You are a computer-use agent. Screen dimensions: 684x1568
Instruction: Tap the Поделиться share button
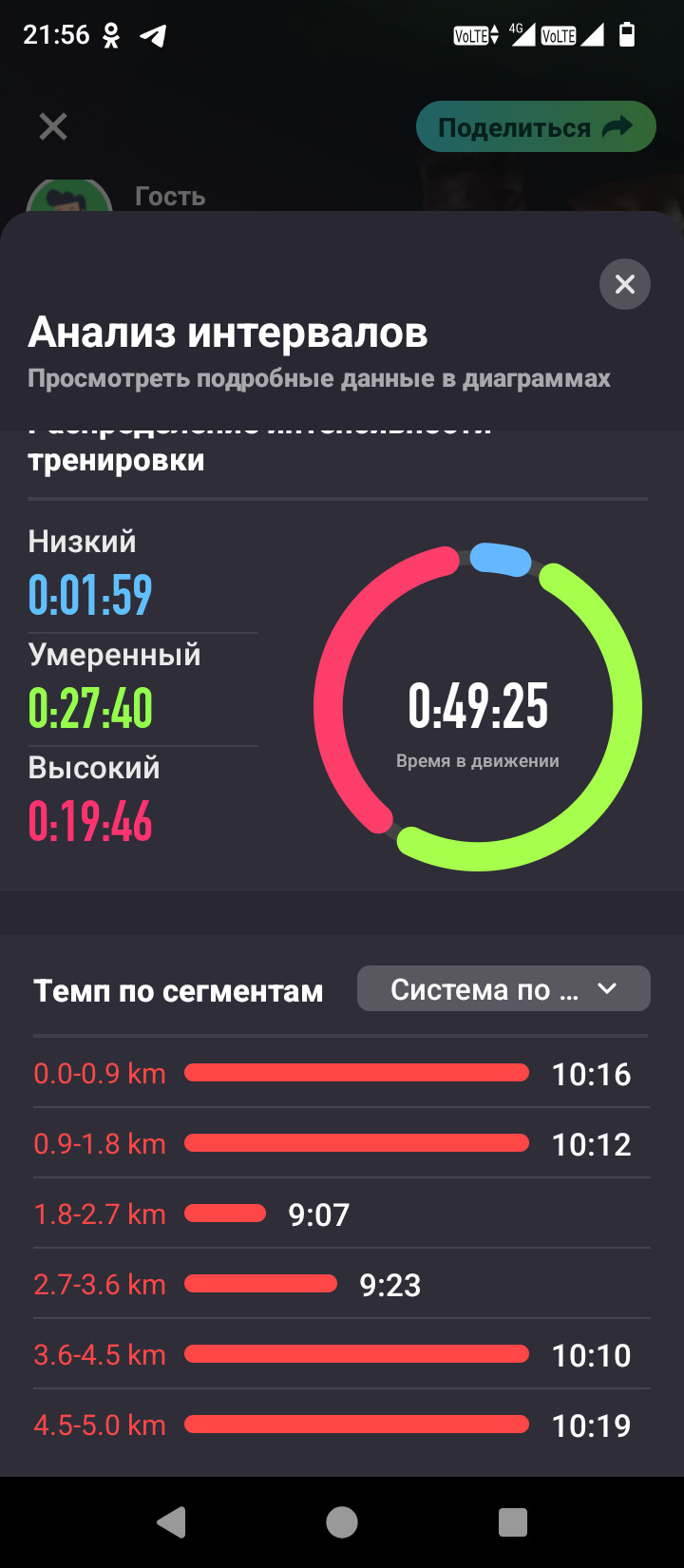[536, 126]
